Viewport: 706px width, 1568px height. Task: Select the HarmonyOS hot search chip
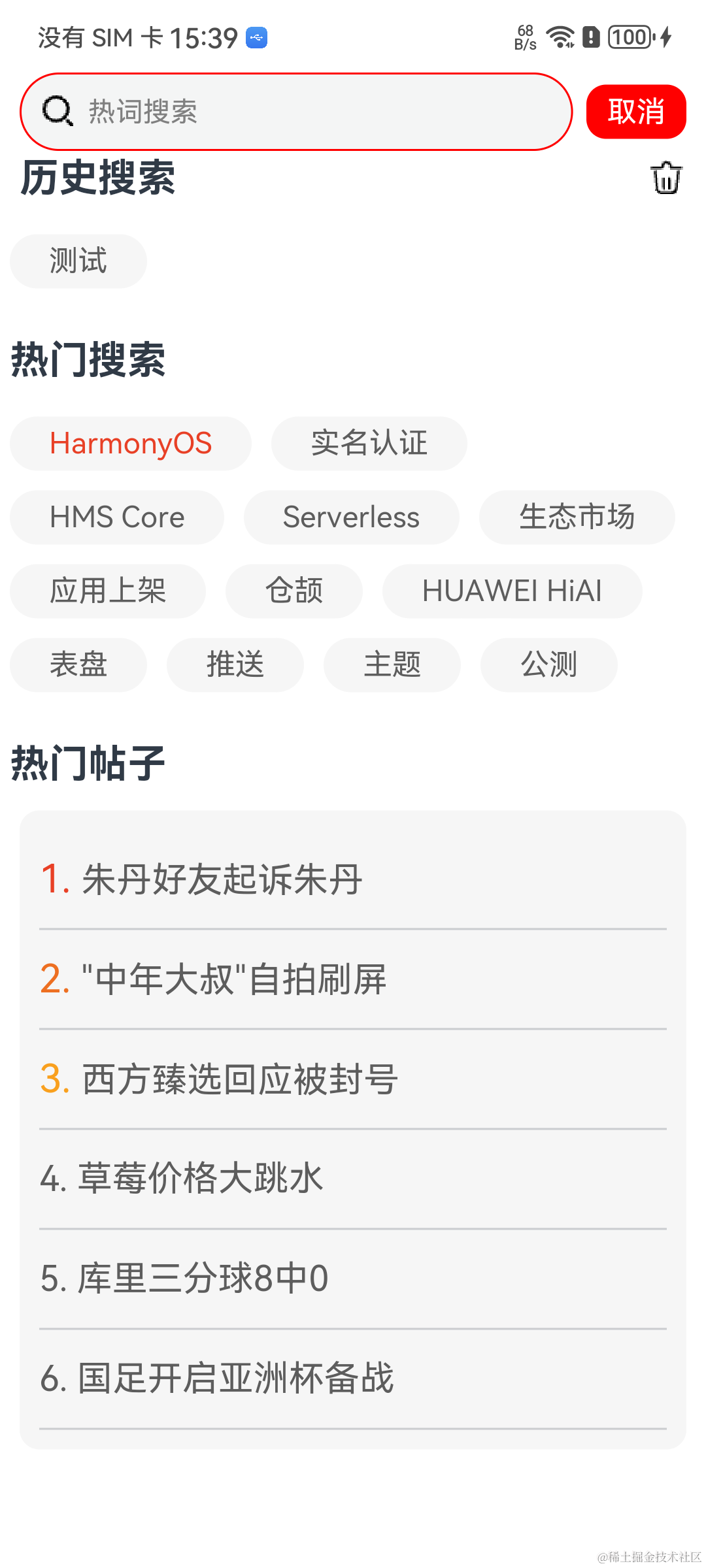point(131,444)
